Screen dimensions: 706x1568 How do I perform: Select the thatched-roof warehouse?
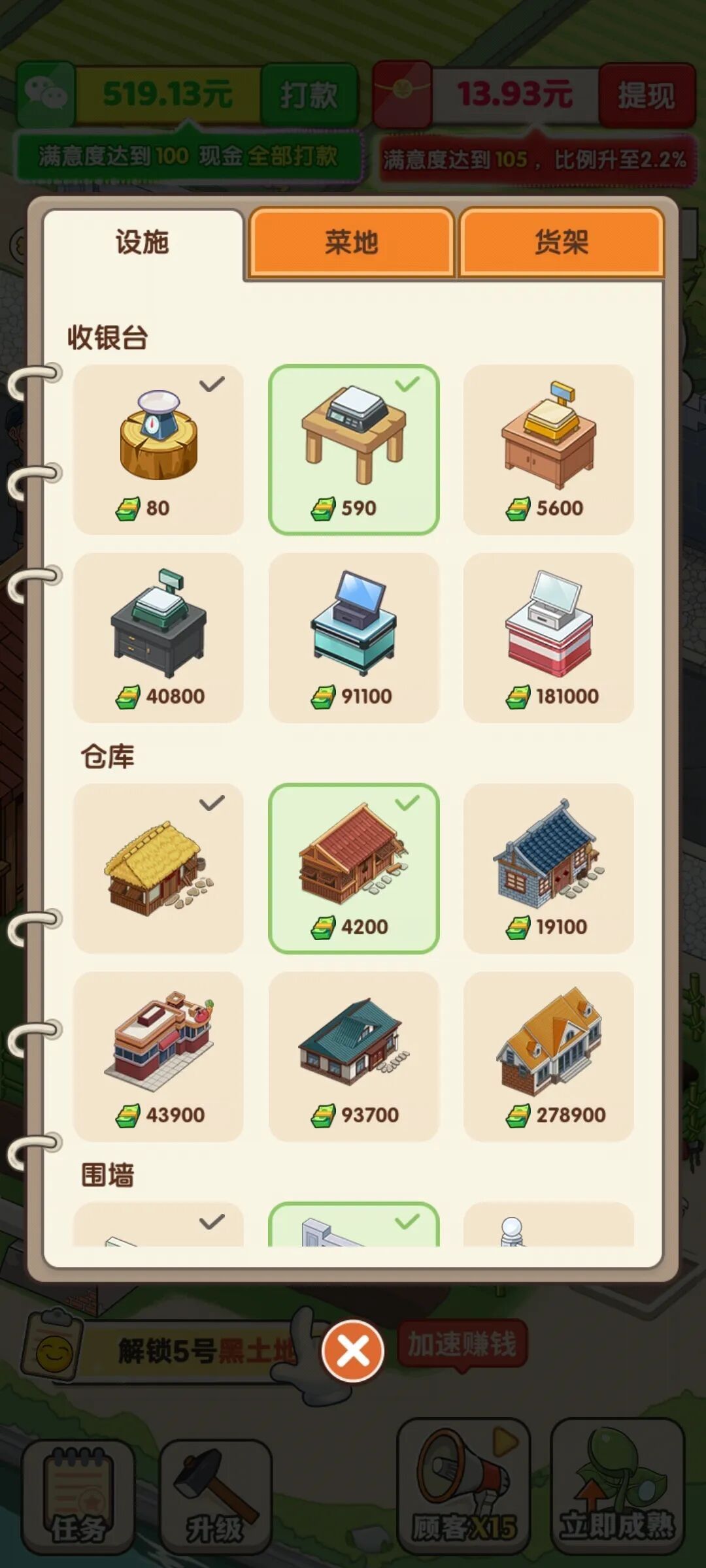[158, 868]
